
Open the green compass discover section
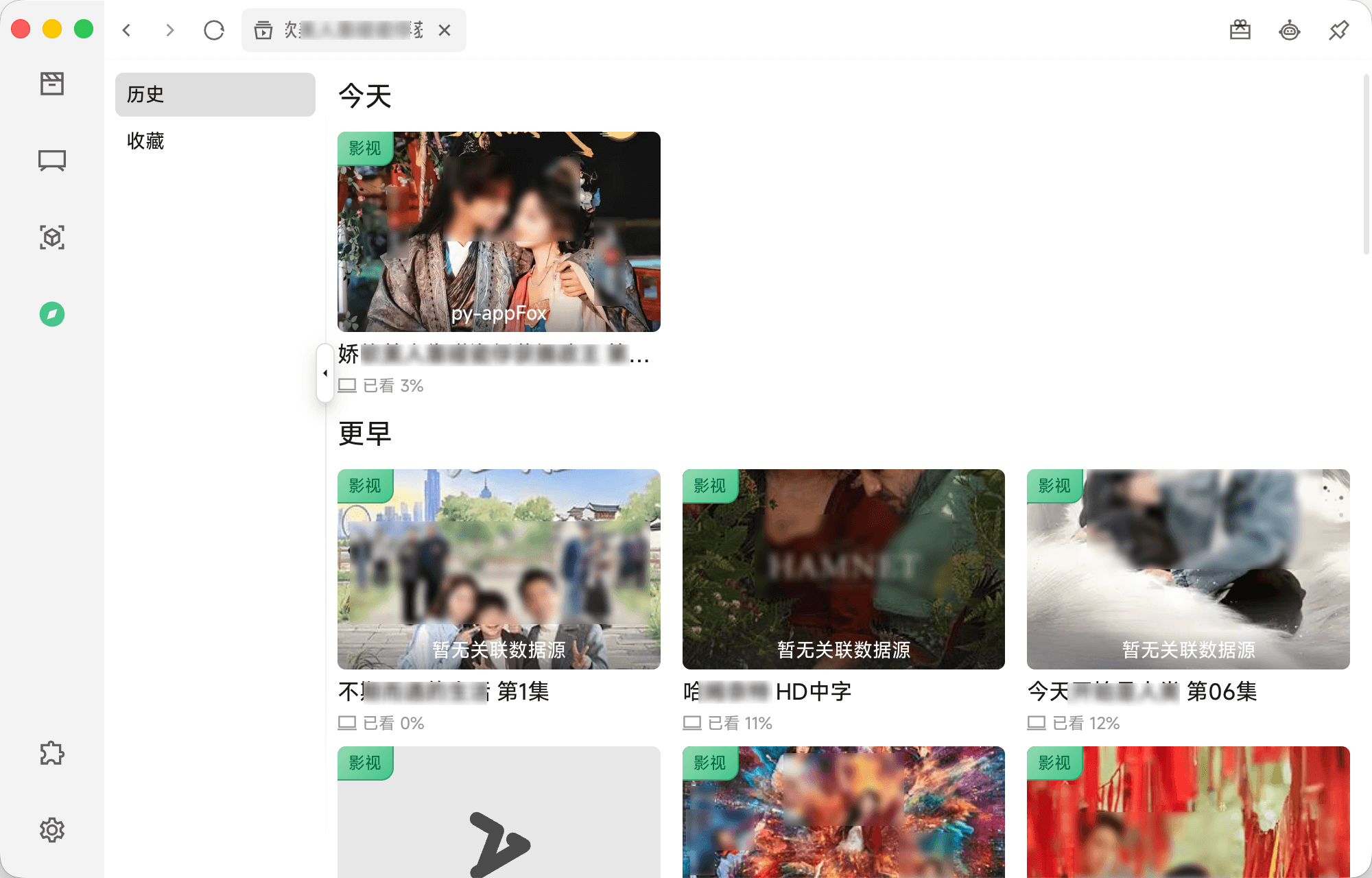(52, 314)
